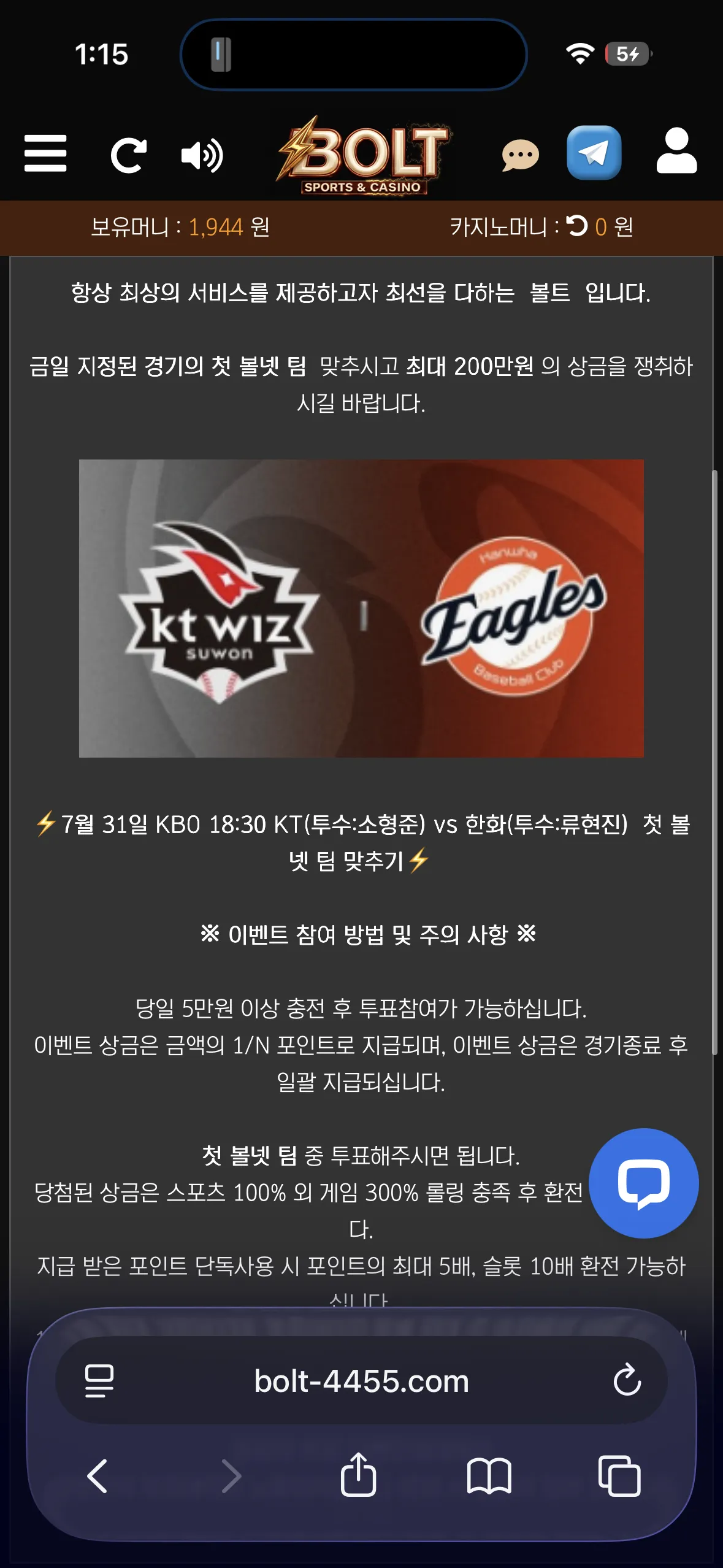Share this page via Safari share button
723x1568 pixels.
pos(358,1475)
